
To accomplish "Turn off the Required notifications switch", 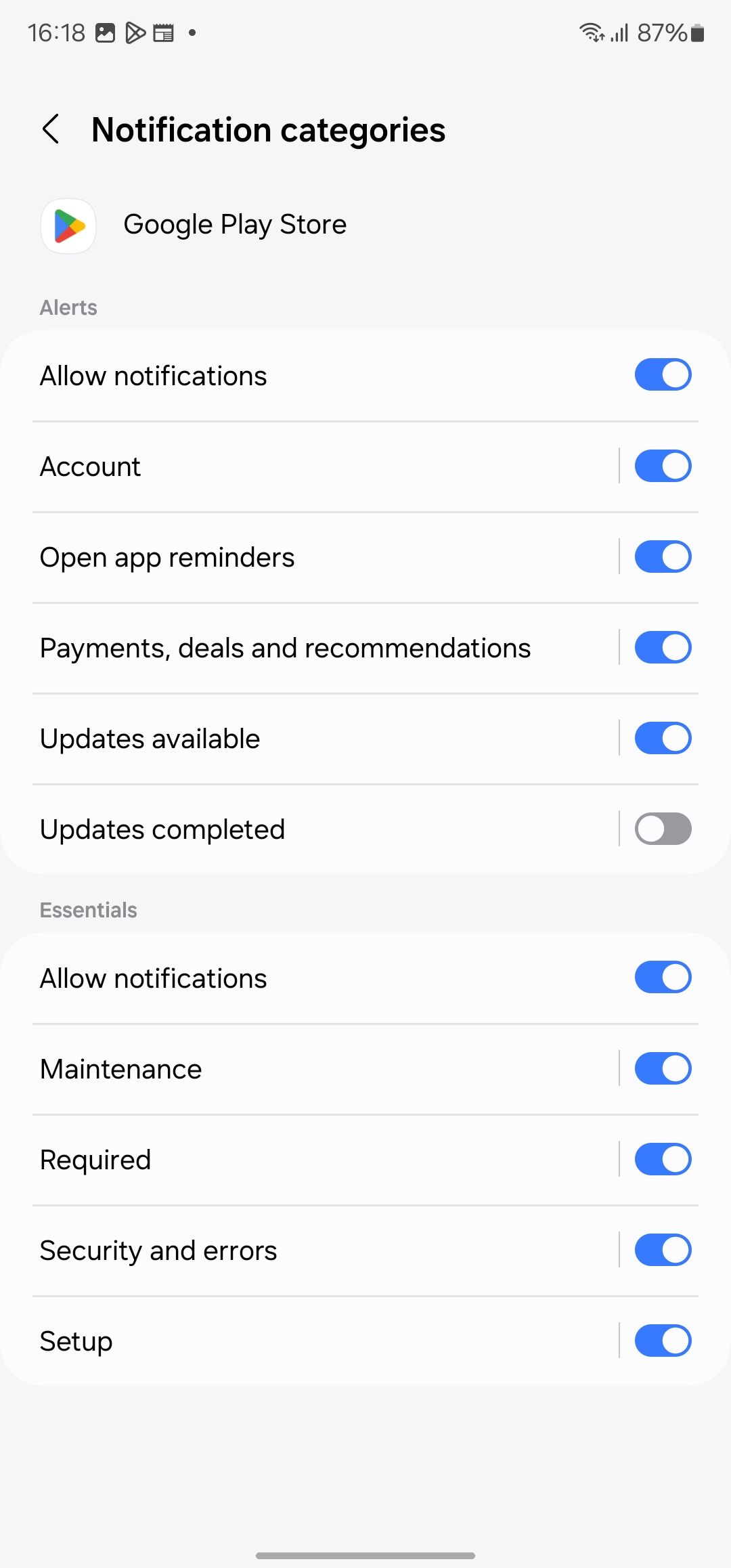I will (x=662, y=1159).
